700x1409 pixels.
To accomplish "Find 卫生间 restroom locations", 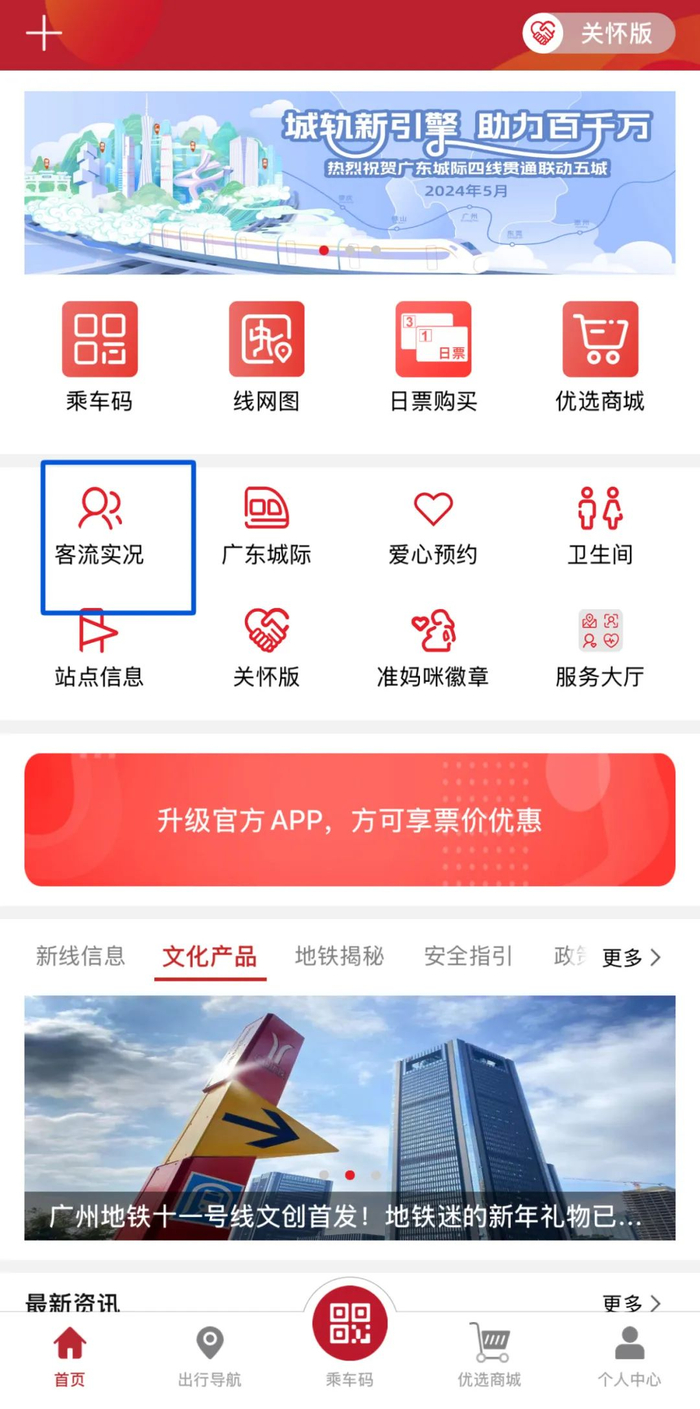I will [600, 526].
